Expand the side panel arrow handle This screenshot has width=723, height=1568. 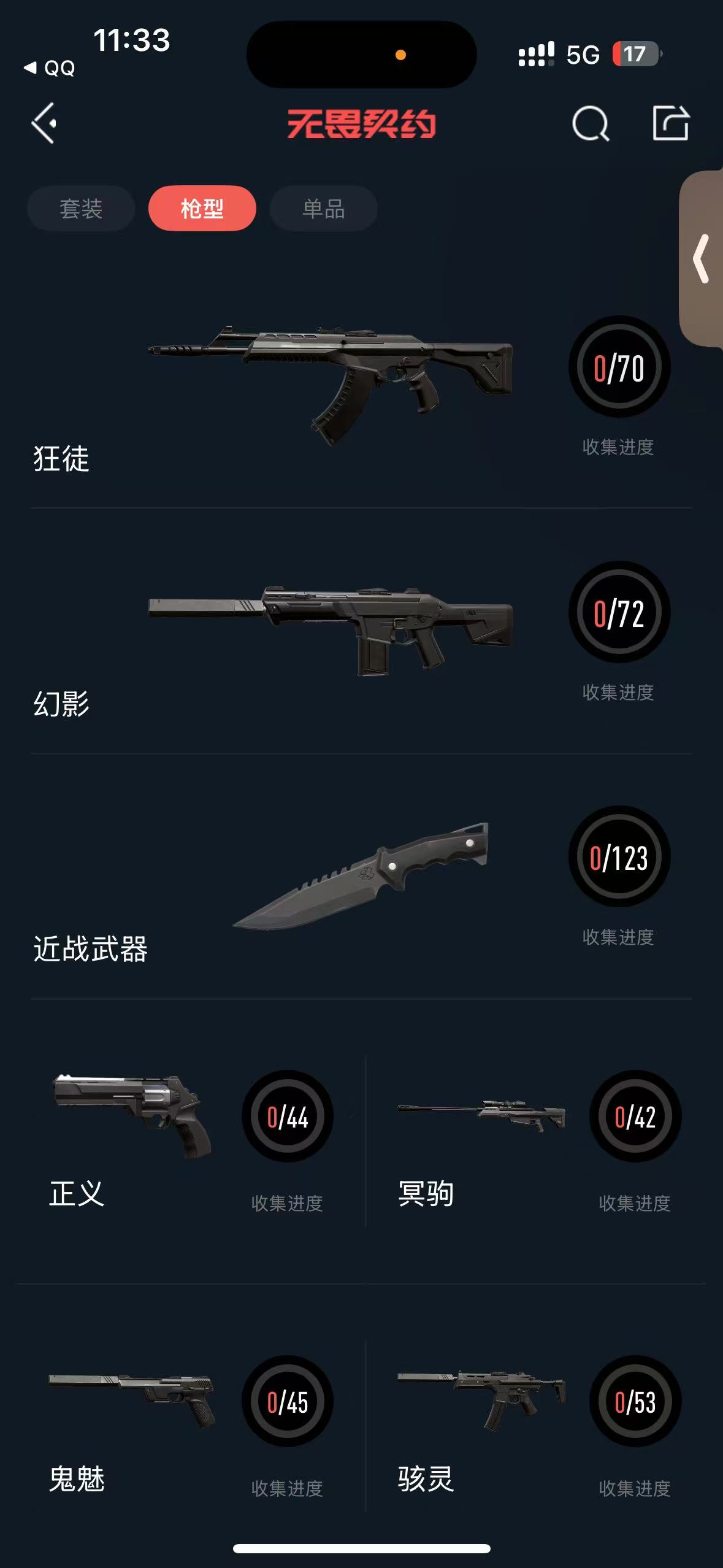point(702,259)
